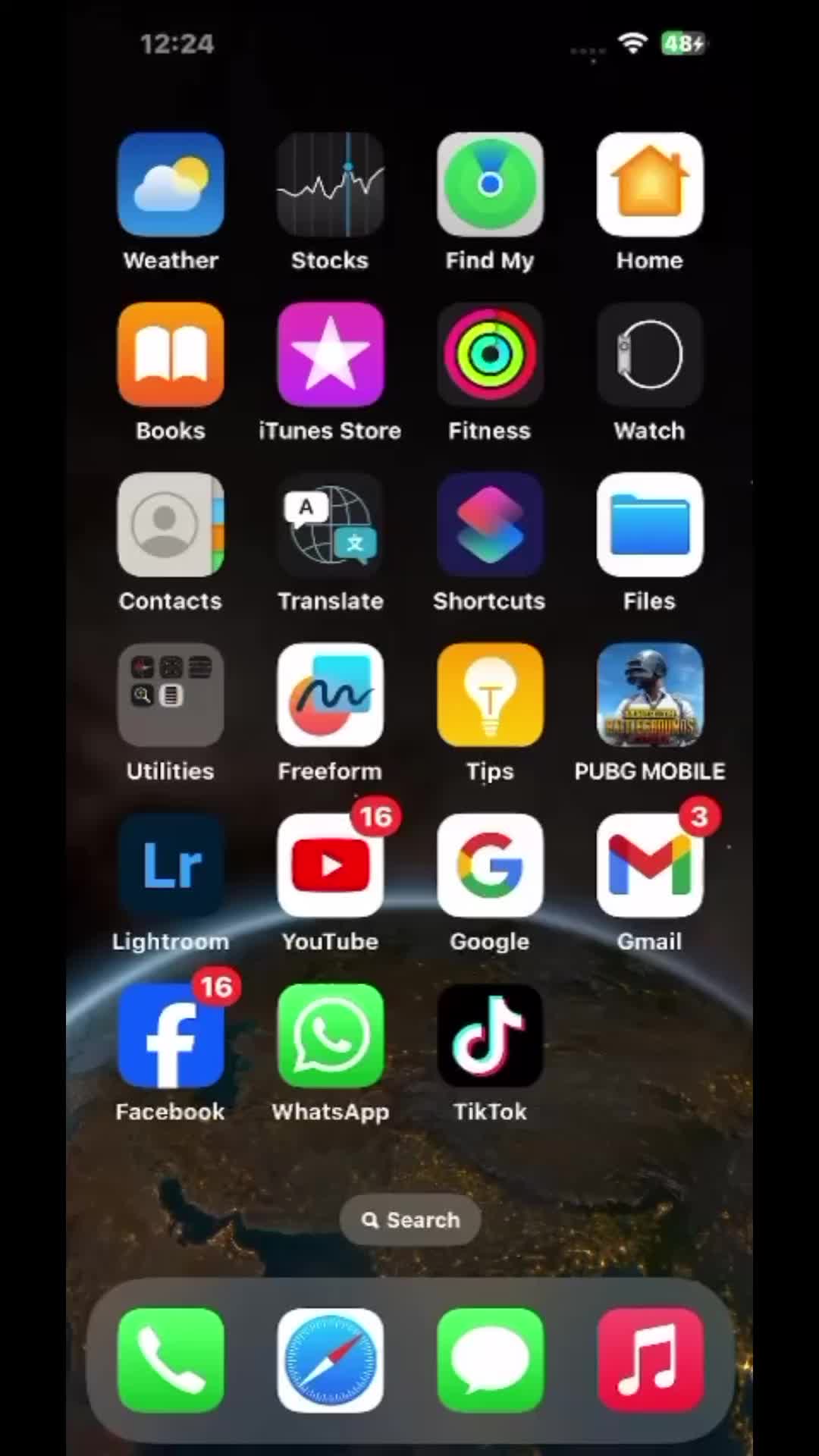Open the Home app
The image size is (819, 1456).
(x=650, y=184)
